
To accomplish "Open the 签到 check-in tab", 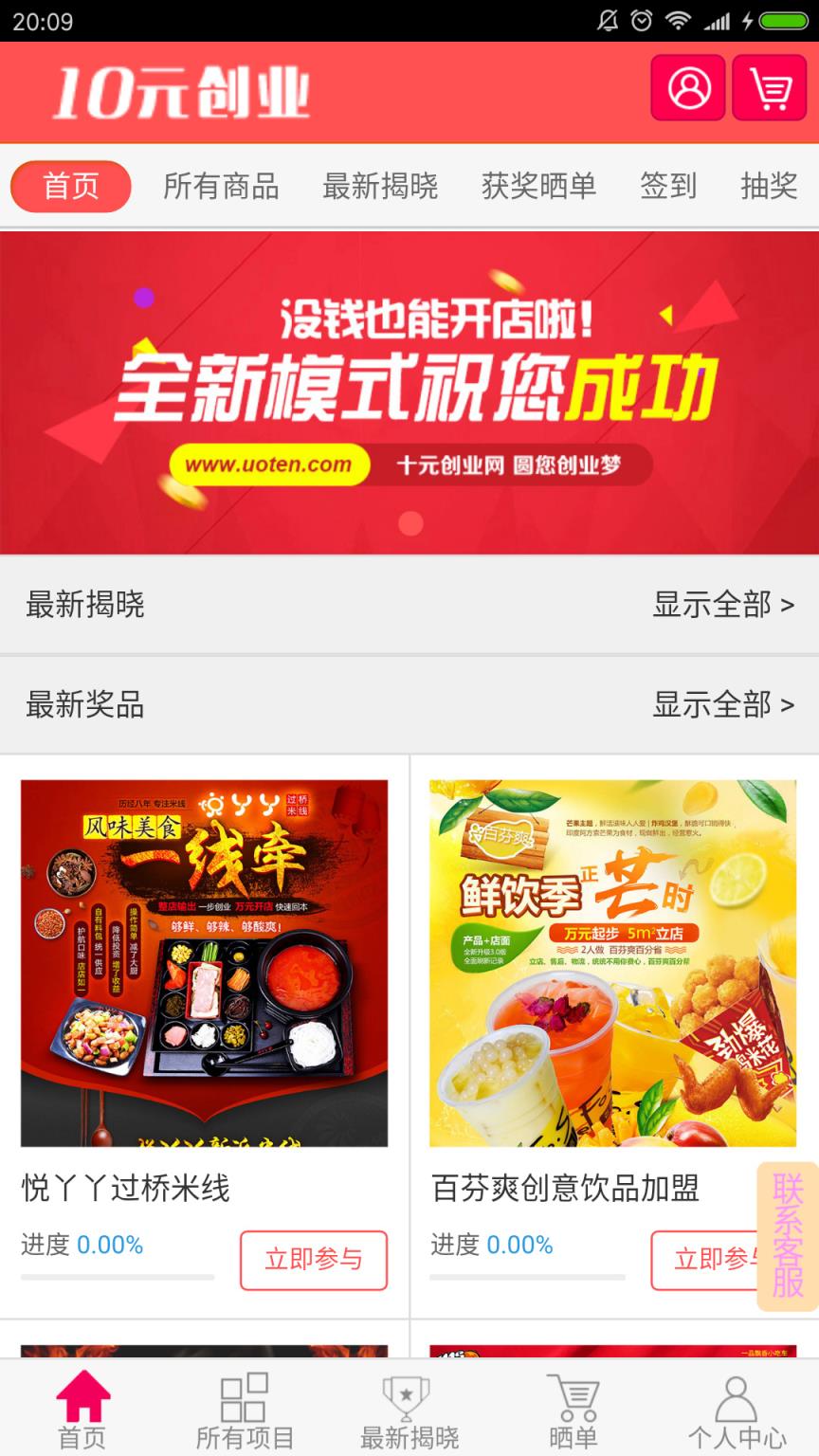I will point(669,188).
